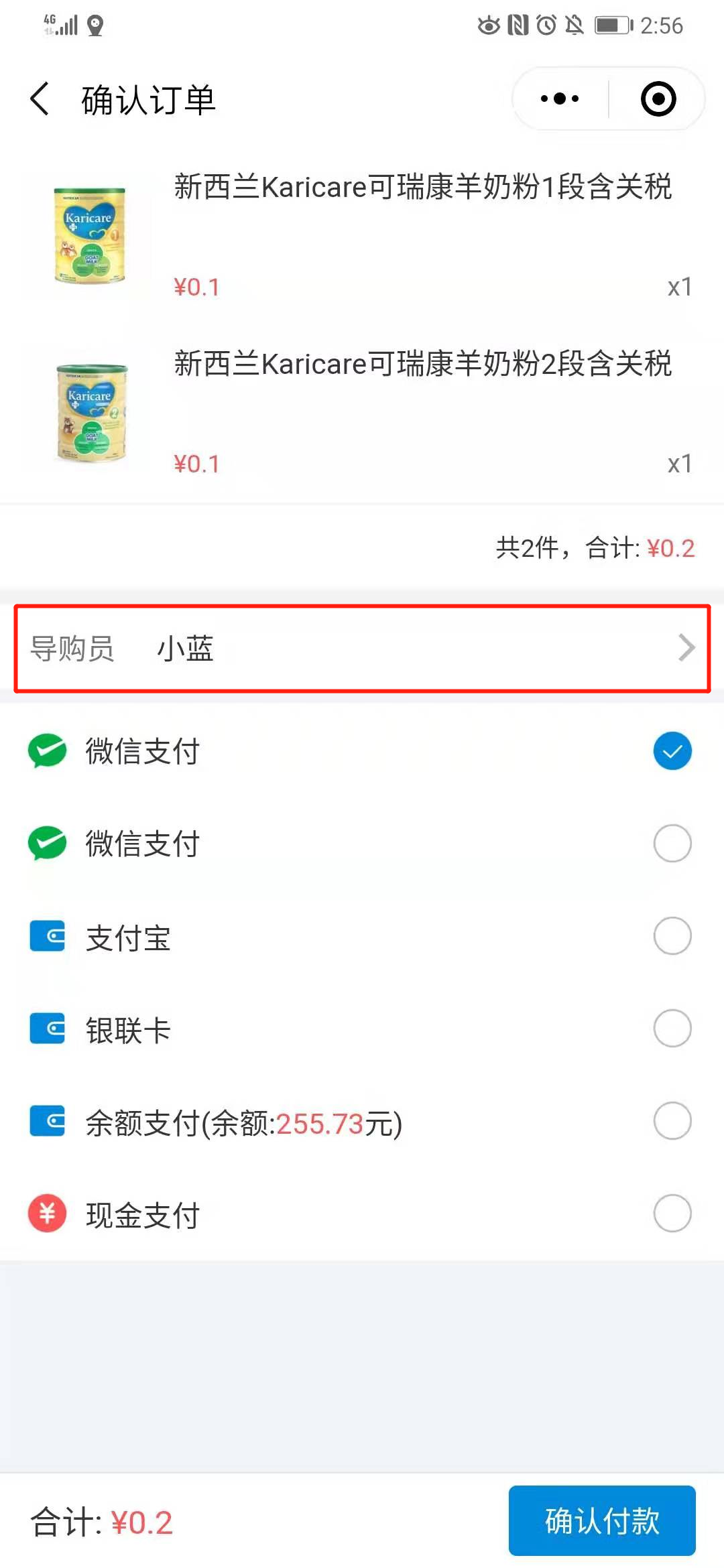This screenshot has height=1568, width=724.
Task: Choose 支付宝 as payment method
Action: pyautogui.click(x=362, y=936)
